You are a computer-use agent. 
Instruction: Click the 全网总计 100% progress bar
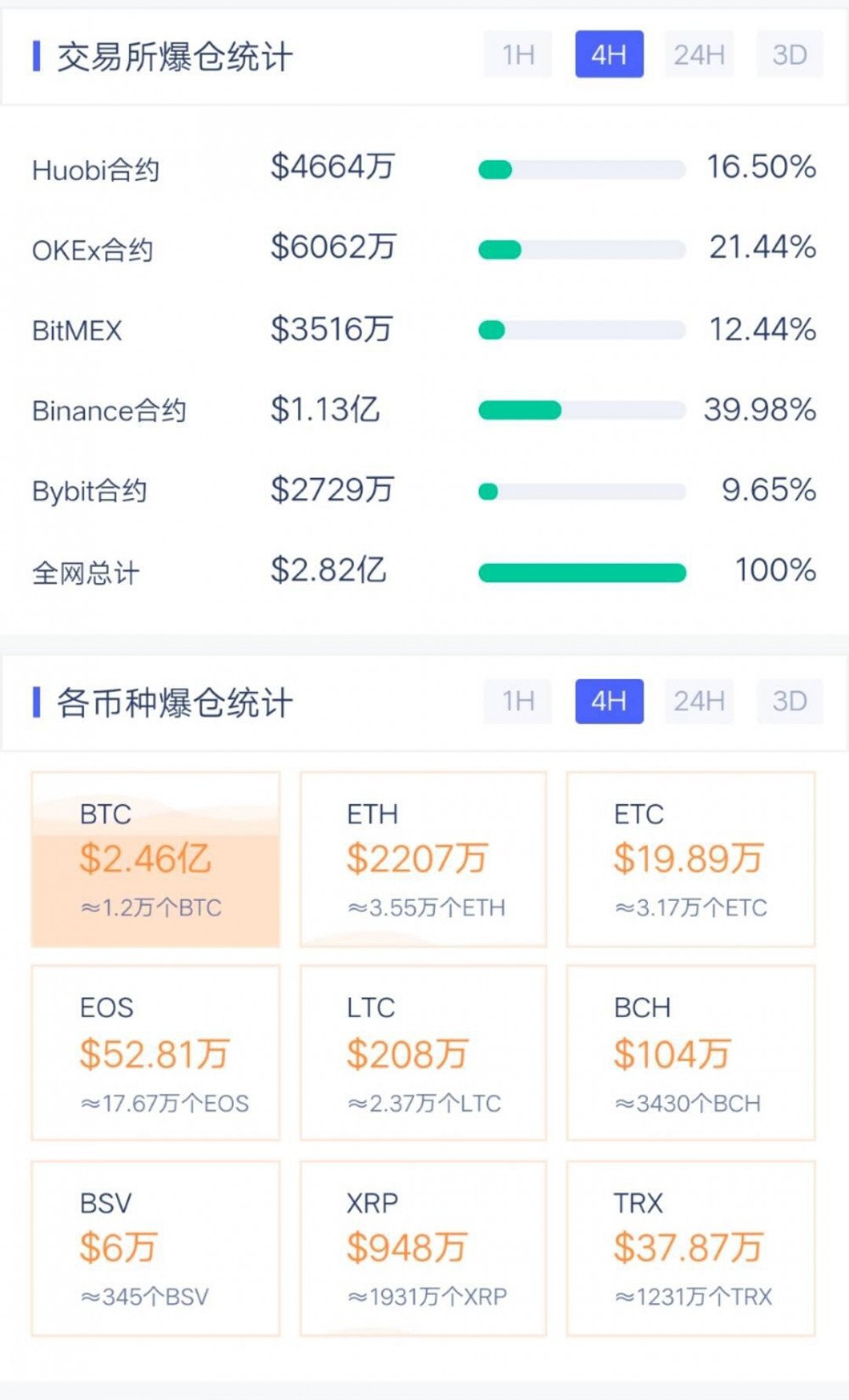click(x=582, y=573)
